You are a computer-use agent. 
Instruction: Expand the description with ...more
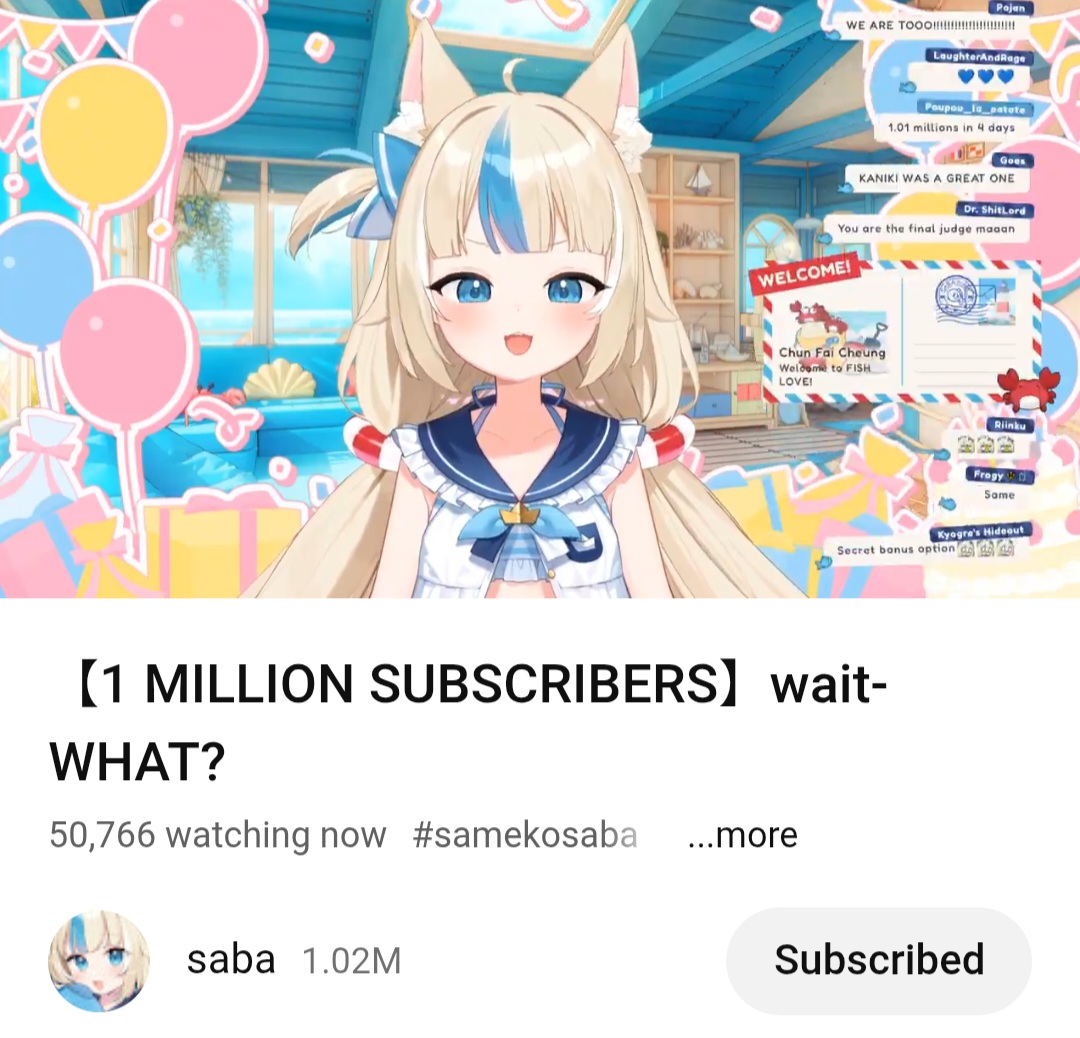point(742,835)
